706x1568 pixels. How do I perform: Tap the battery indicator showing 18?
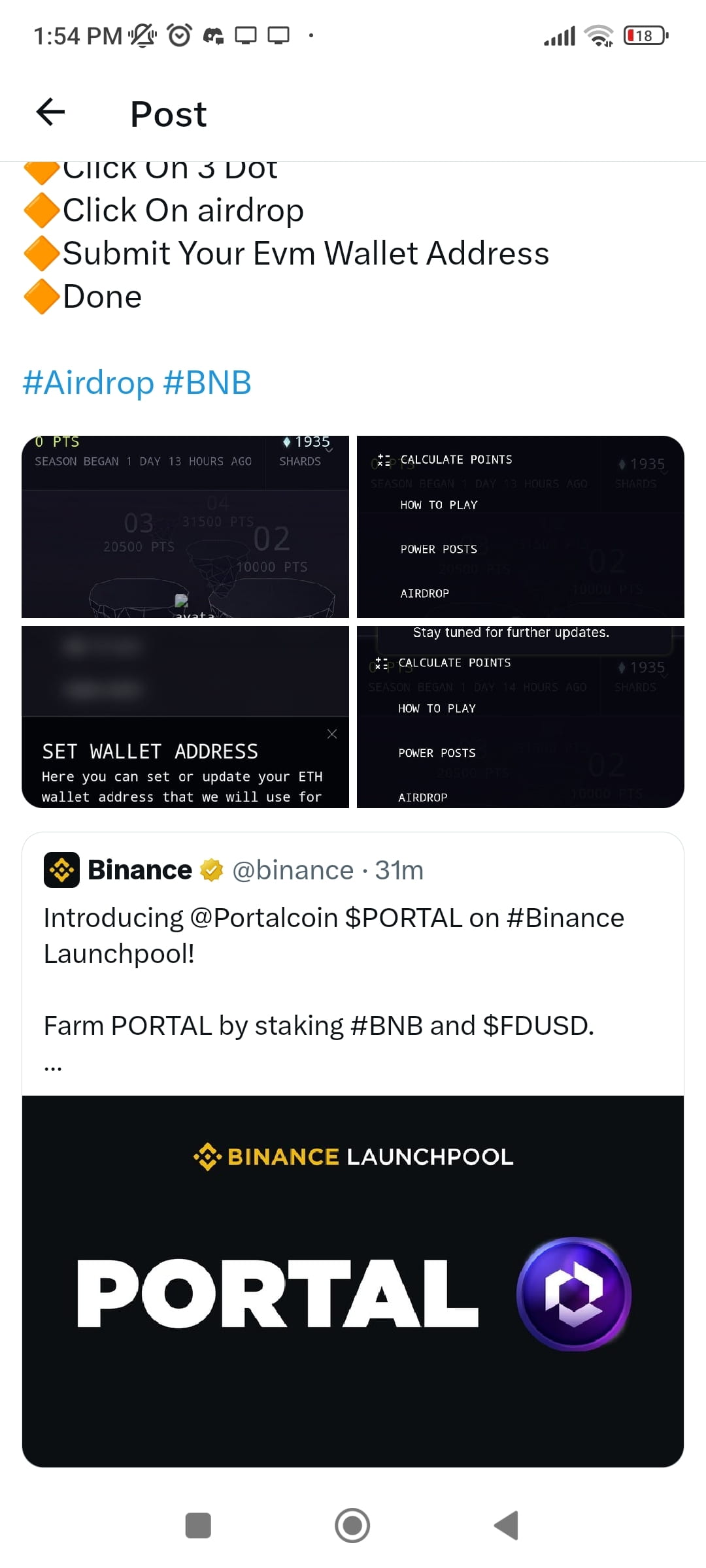click(644, 35)
